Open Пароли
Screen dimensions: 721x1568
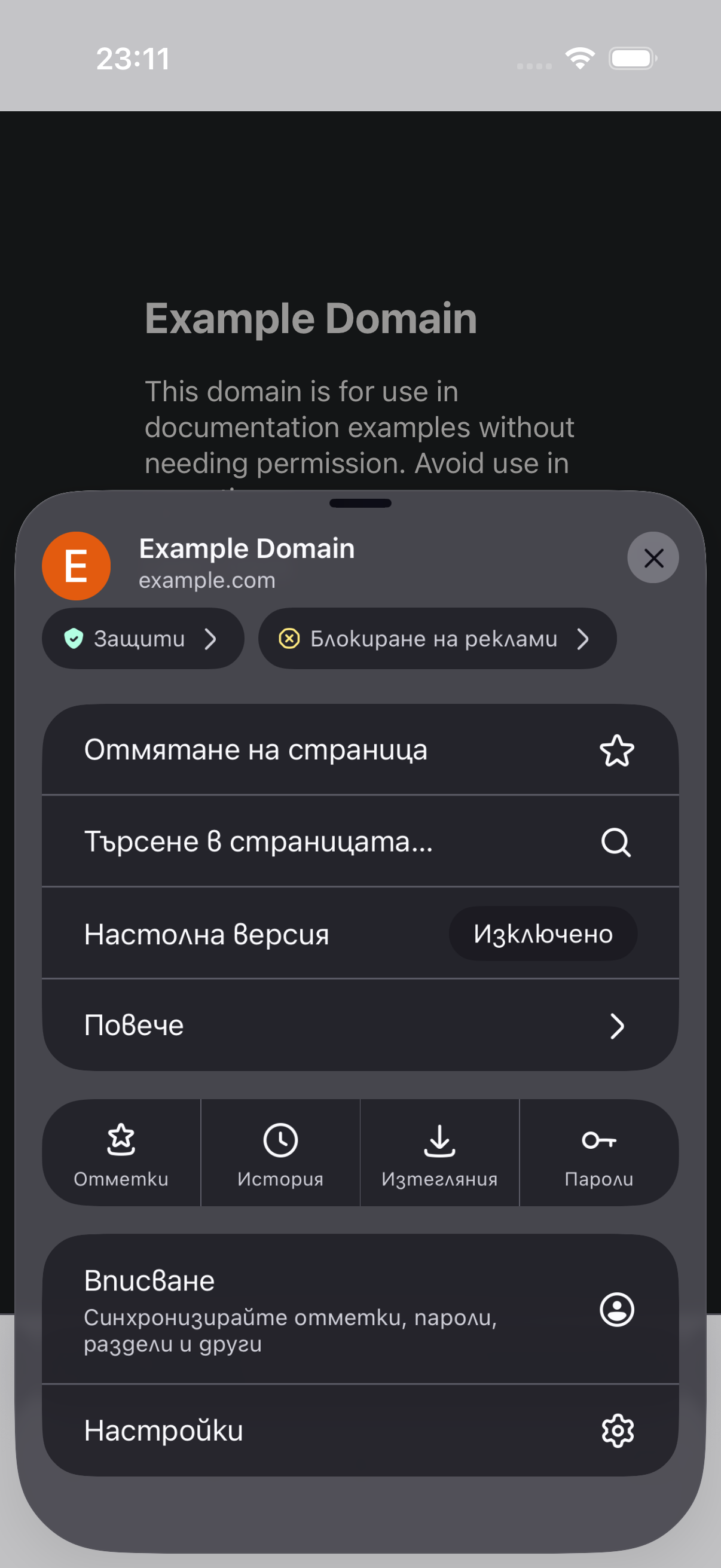(x=599, y=1152)
